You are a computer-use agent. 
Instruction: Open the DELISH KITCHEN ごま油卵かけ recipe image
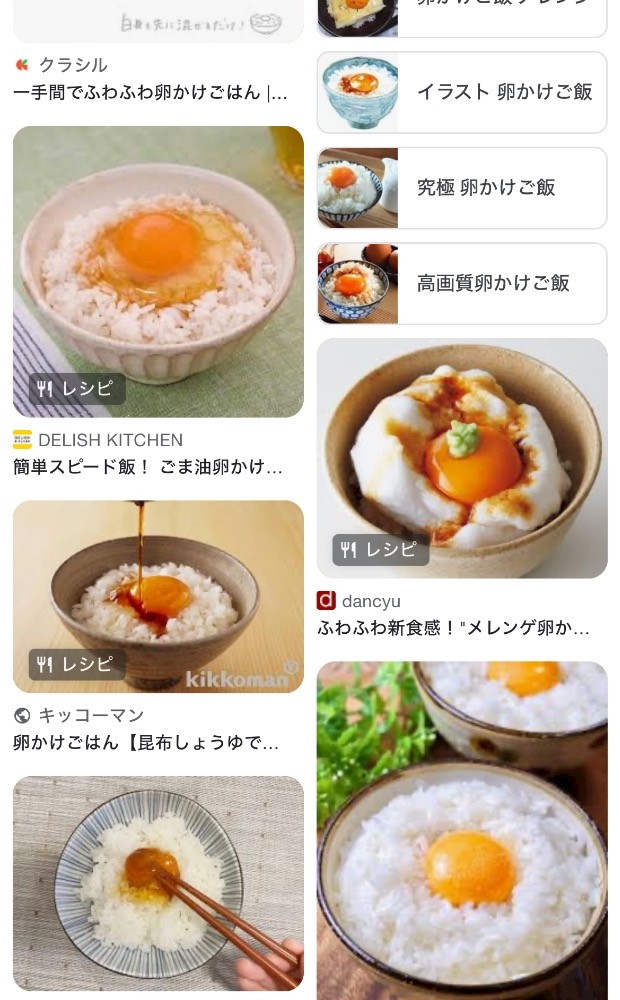[x=158, y=271]
